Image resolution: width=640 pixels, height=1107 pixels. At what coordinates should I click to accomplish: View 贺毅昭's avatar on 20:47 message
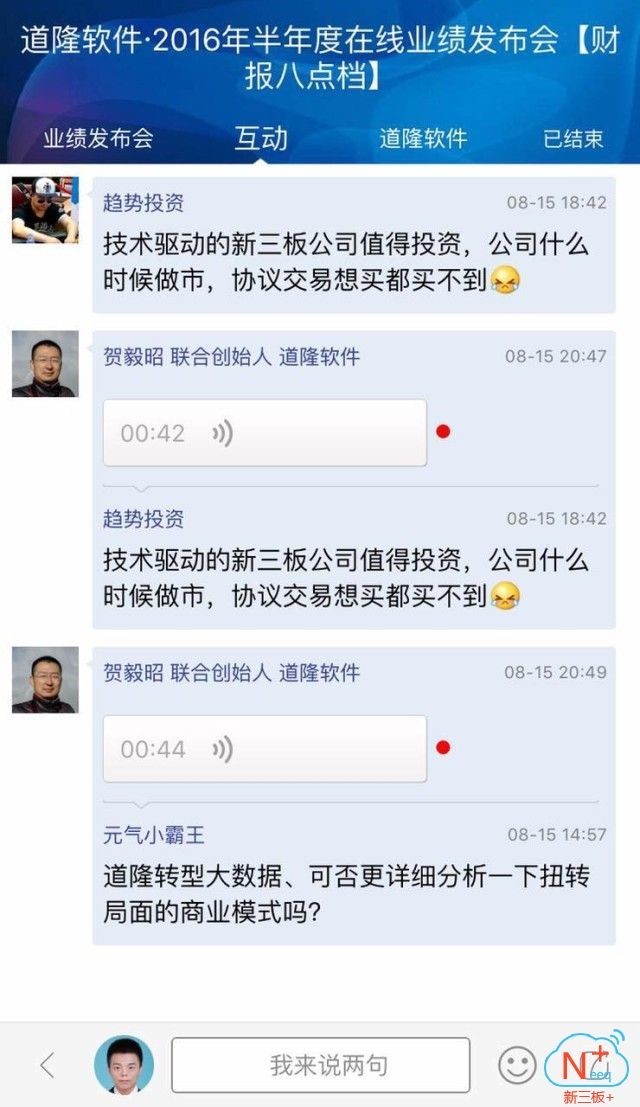[x=45, y=364]
